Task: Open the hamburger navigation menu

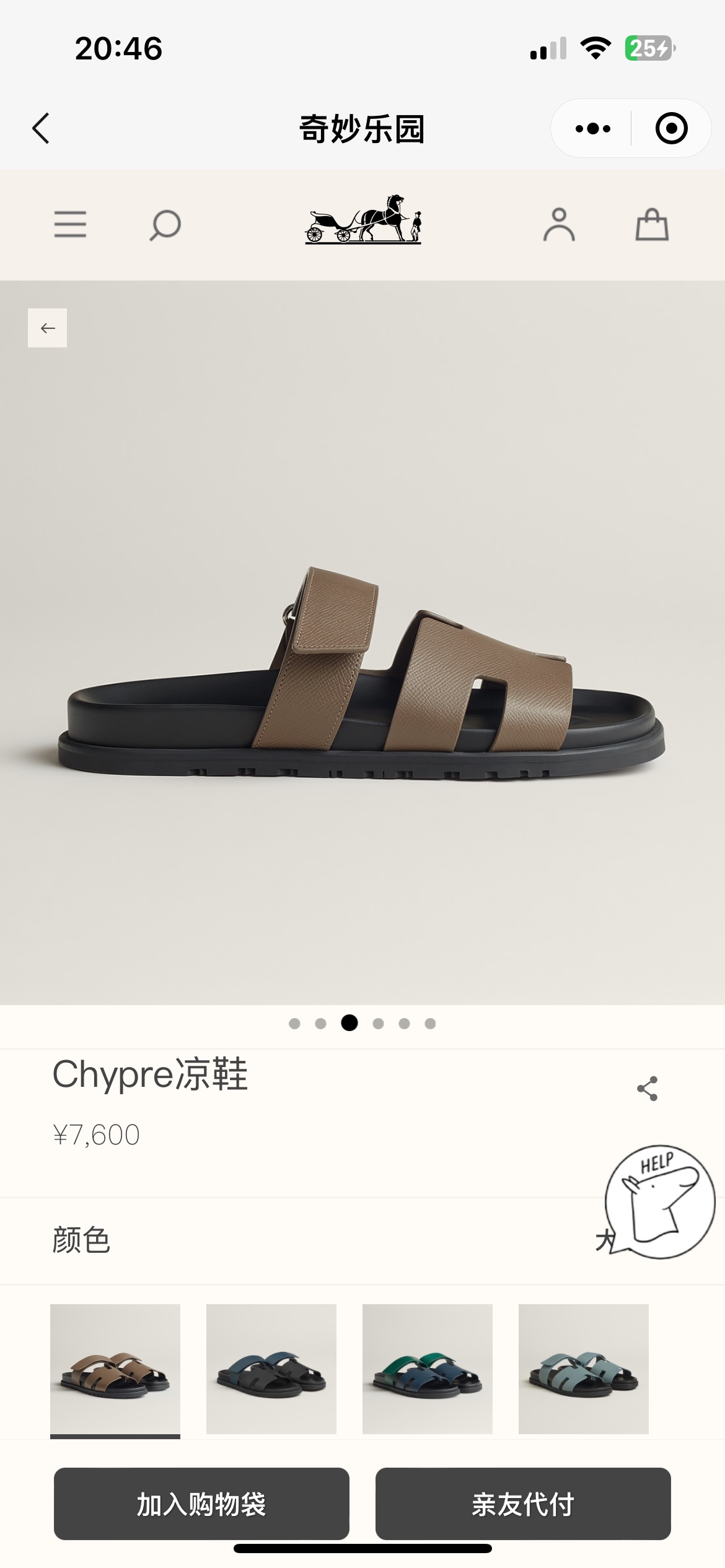Action: point(70,224)
